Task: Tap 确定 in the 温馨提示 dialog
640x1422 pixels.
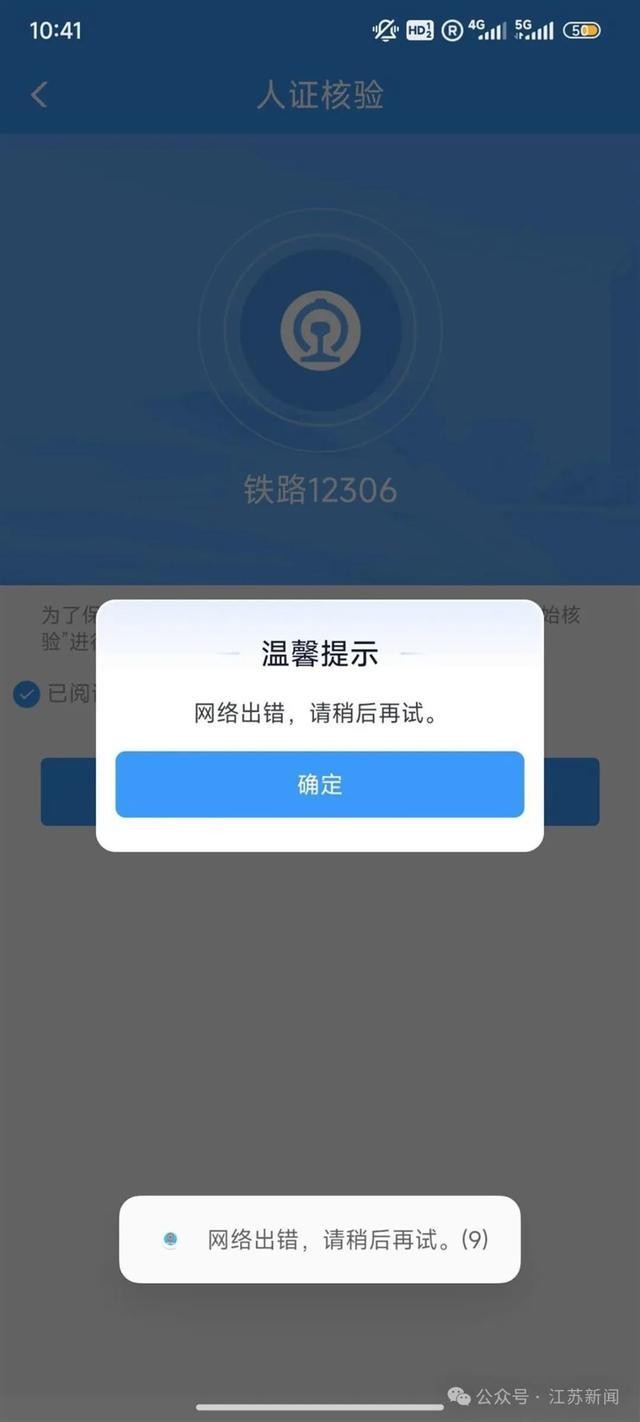Action: pyautogui.click(x=319, y=785)
